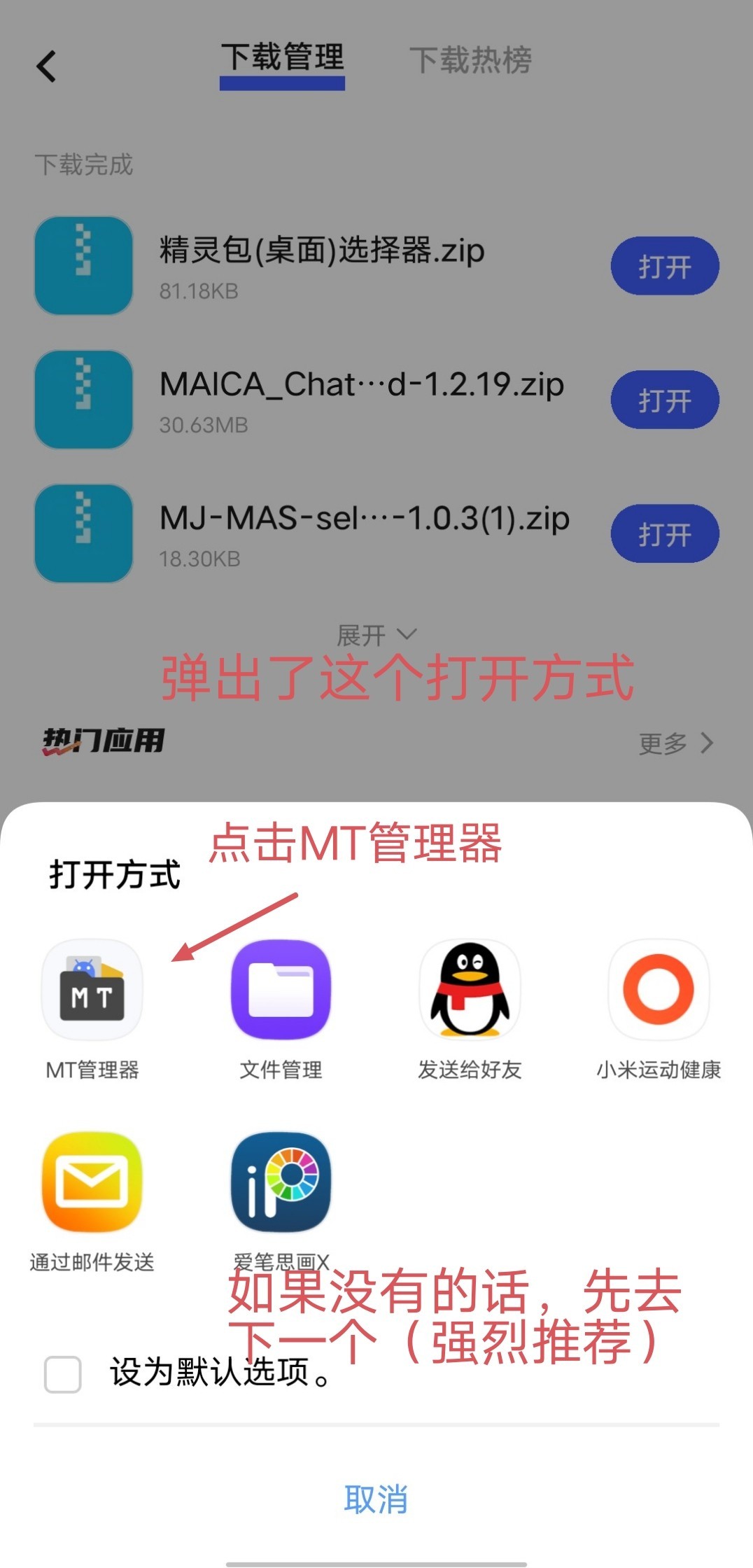Tap 取消 to dismiss the sheet
The image size is (753, 1568).
point(376,1499)
